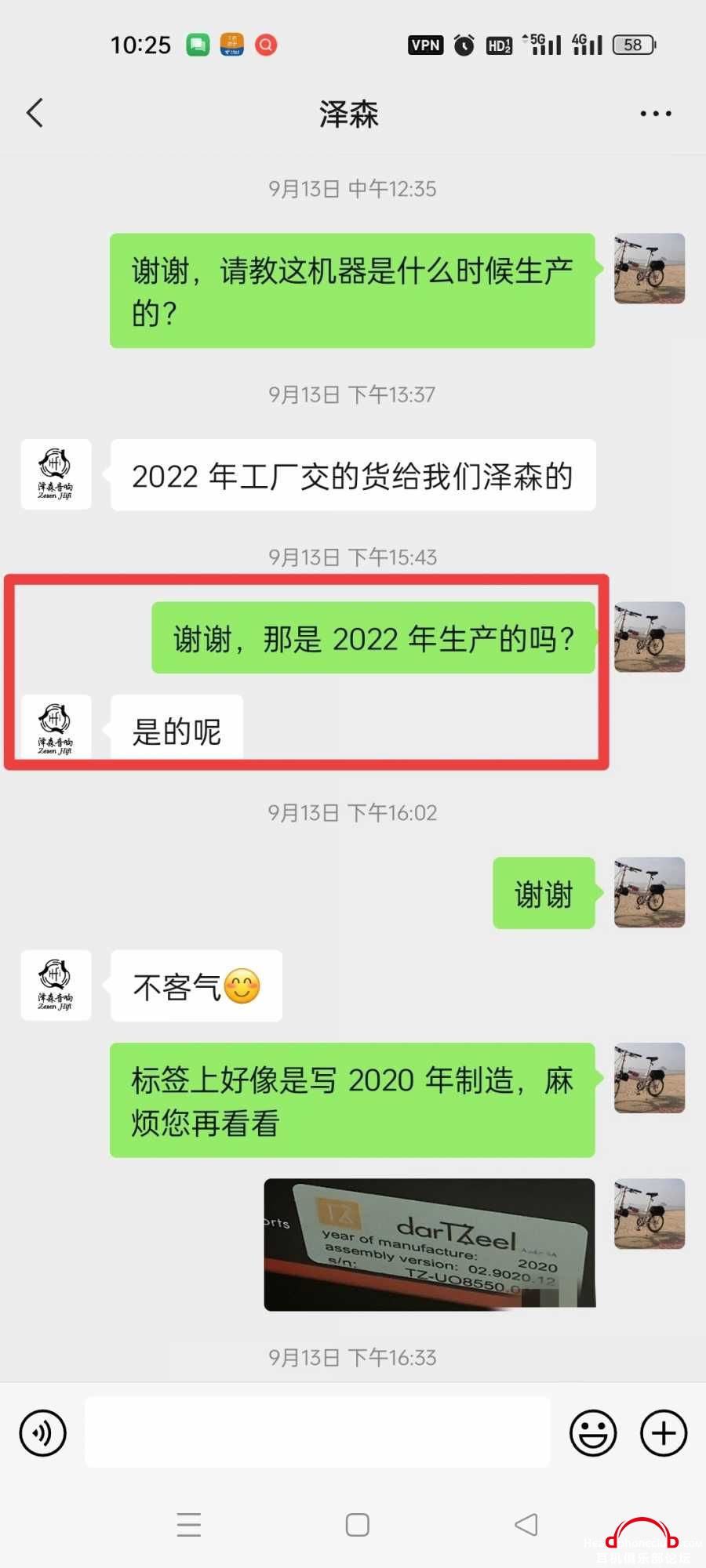Viewport: 706px width, 1568px height.
Task: Focus the message text field
Action: pyautogui.click(x=317, y=1432)
